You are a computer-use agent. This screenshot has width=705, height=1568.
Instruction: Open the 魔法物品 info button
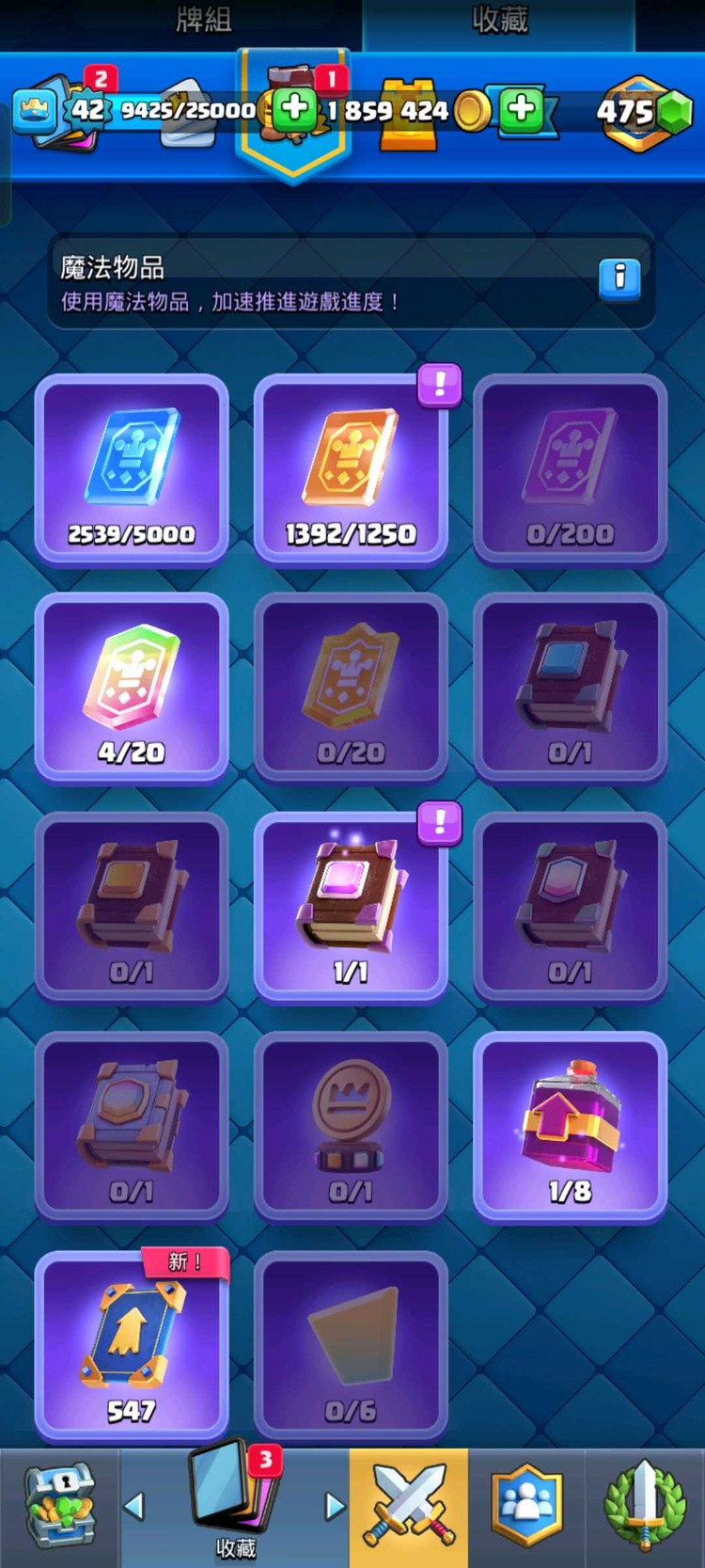pyautogui.click(x=619, y=278)
